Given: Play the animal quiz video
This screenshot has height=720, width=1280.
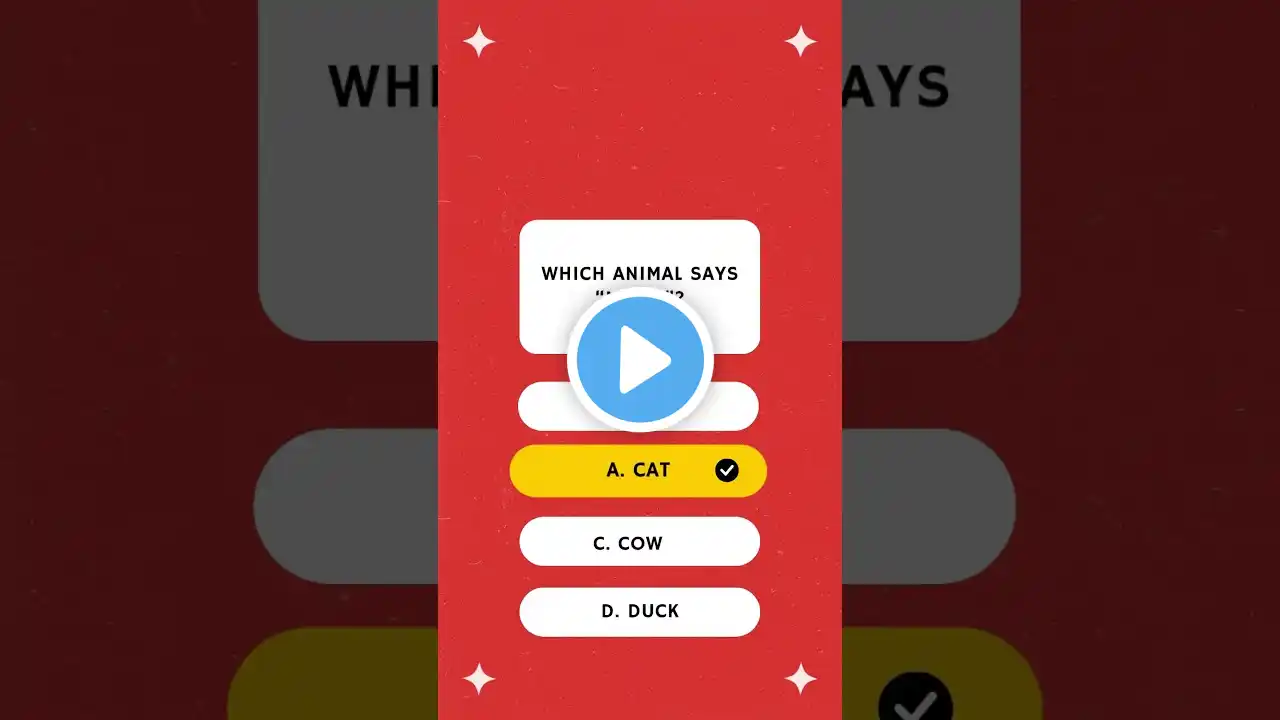Looking at the screenshot, I should point(640,360).
